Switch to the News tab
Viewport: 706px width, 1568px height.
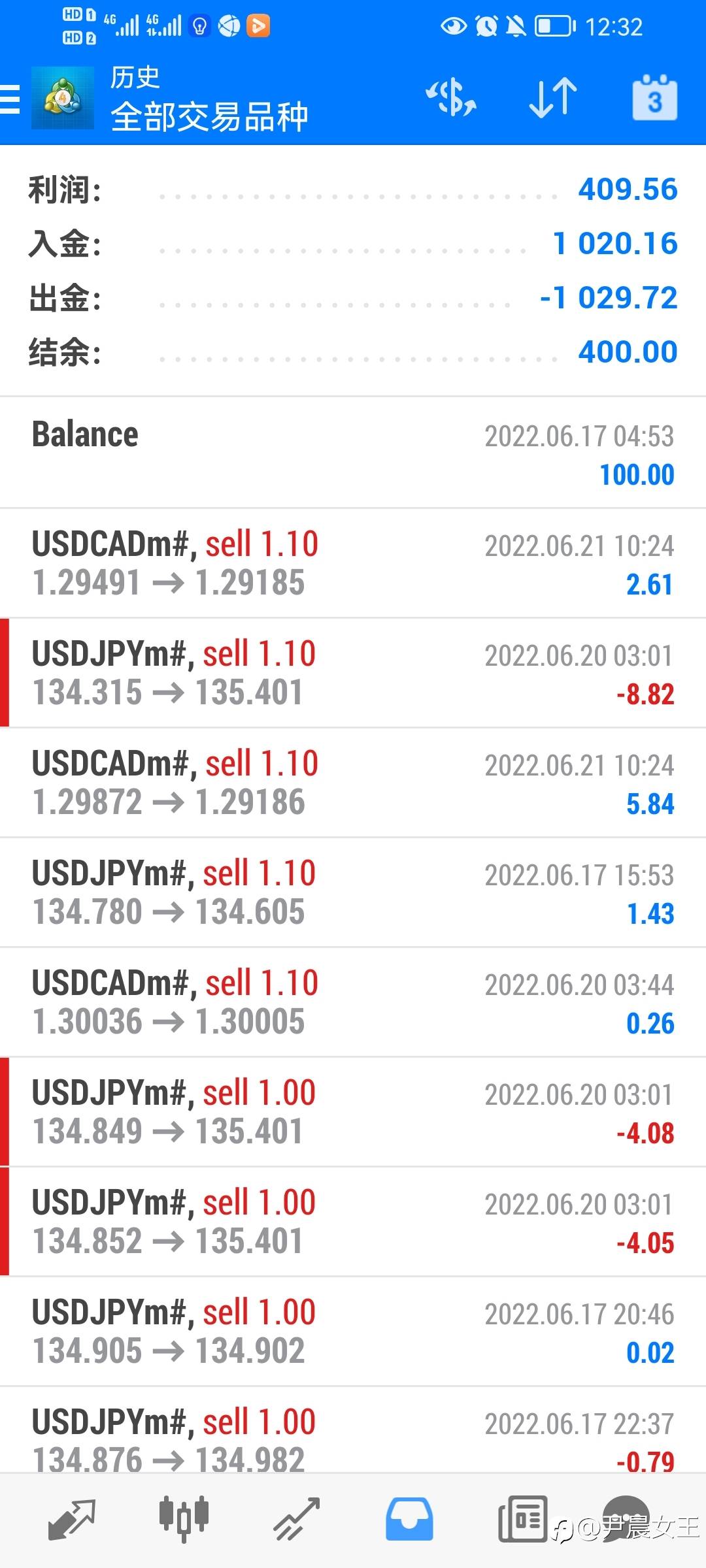(522, 1519)
